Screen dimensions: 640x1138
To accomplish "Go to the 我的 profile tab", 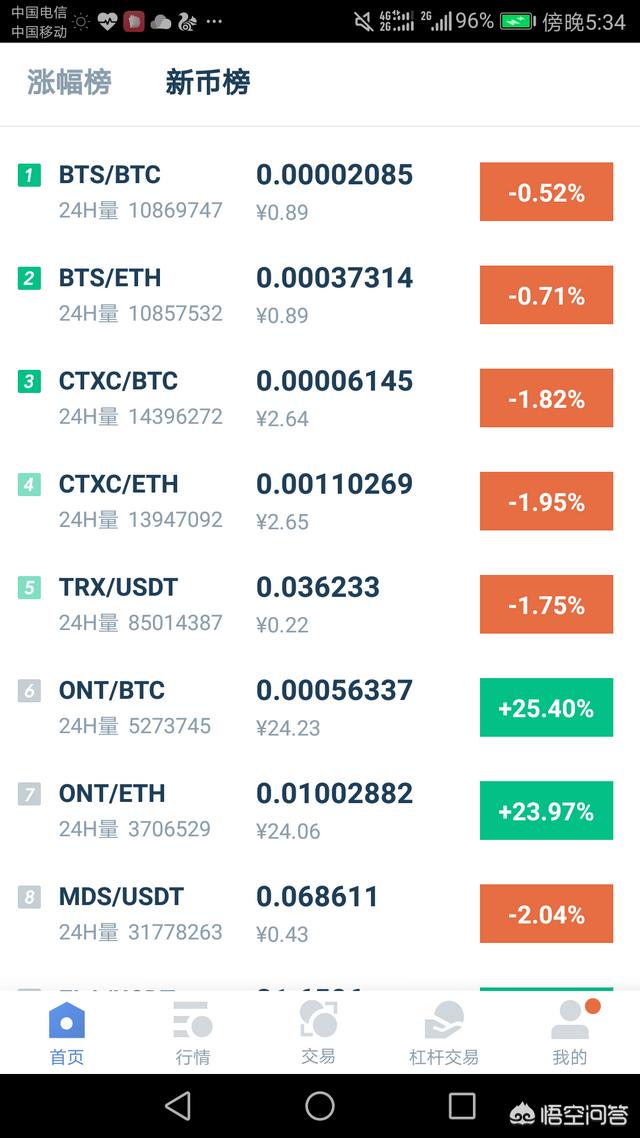I will 570,1033.
